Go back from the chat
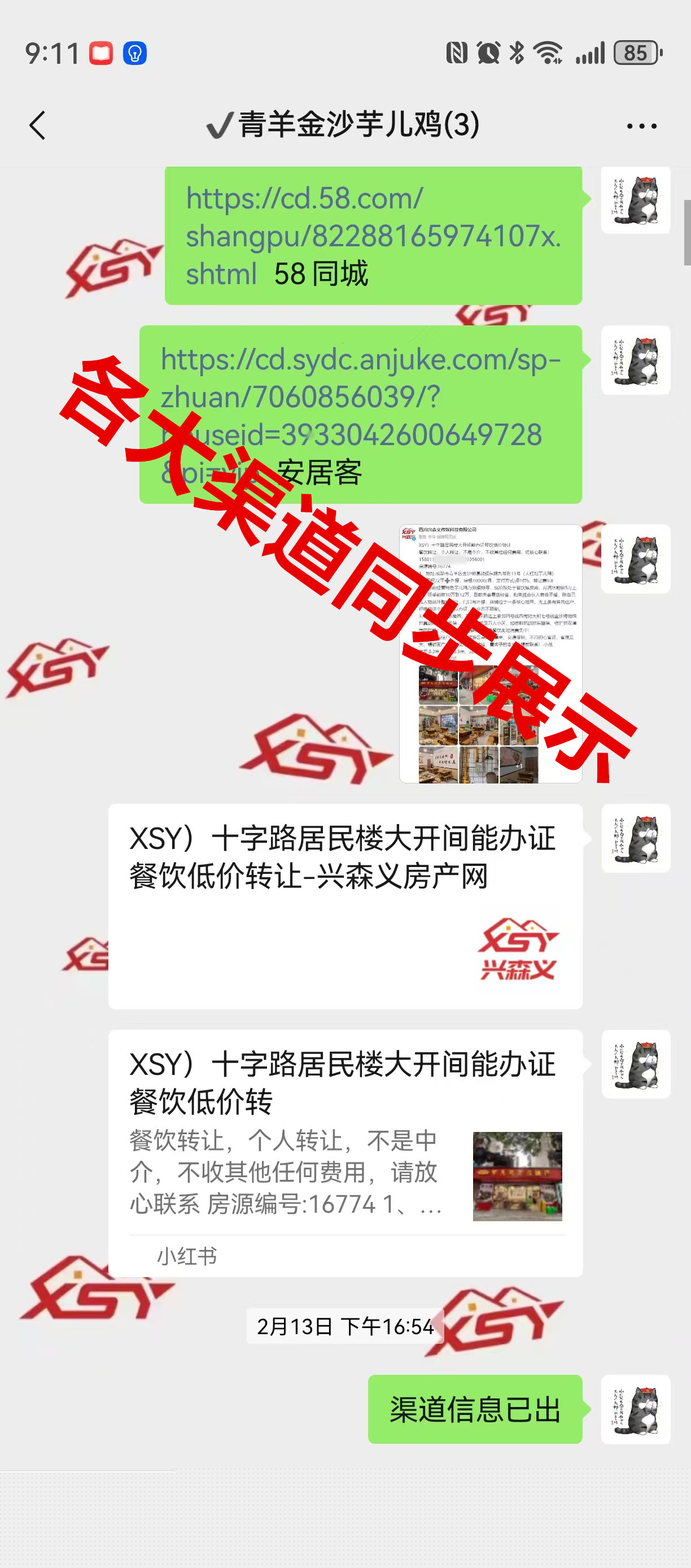 pyautogui.click(x=38, y=125)
